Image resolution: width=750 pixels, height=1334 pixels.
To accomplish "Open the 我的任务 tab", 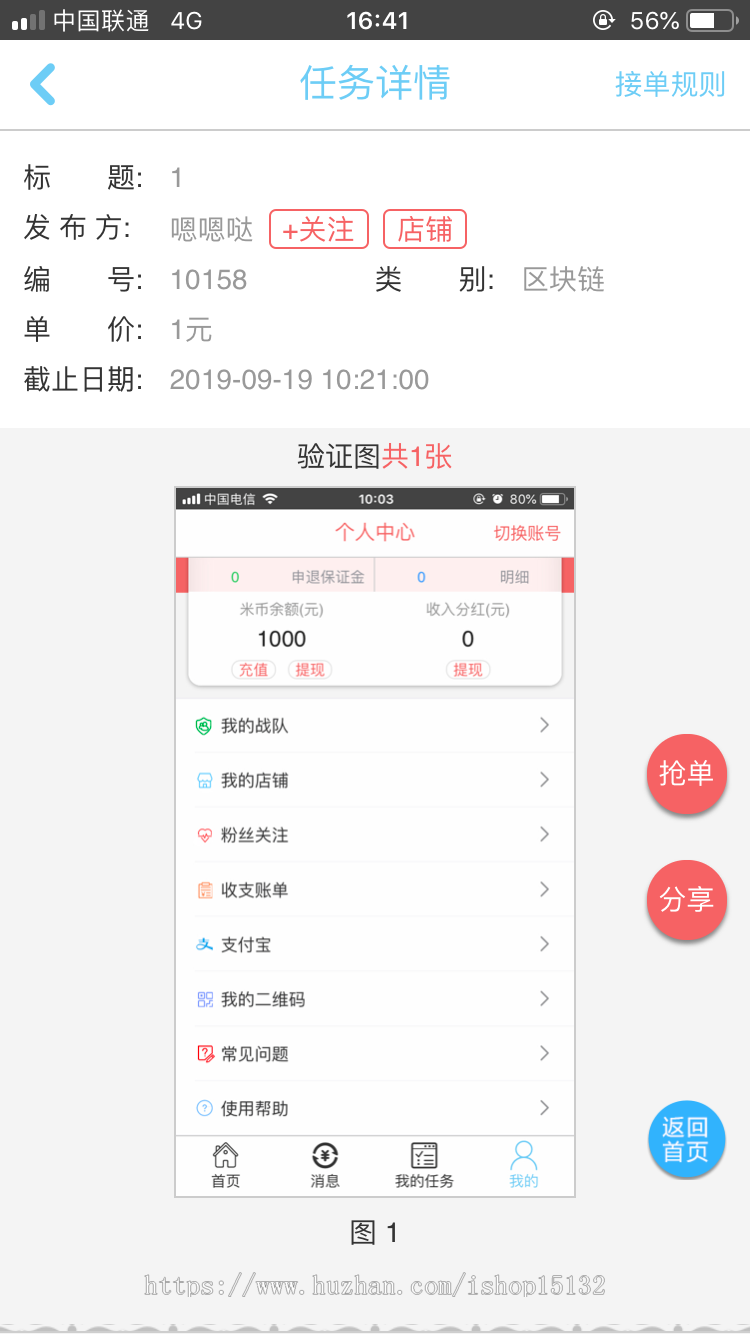I will tap(424, 1164).
